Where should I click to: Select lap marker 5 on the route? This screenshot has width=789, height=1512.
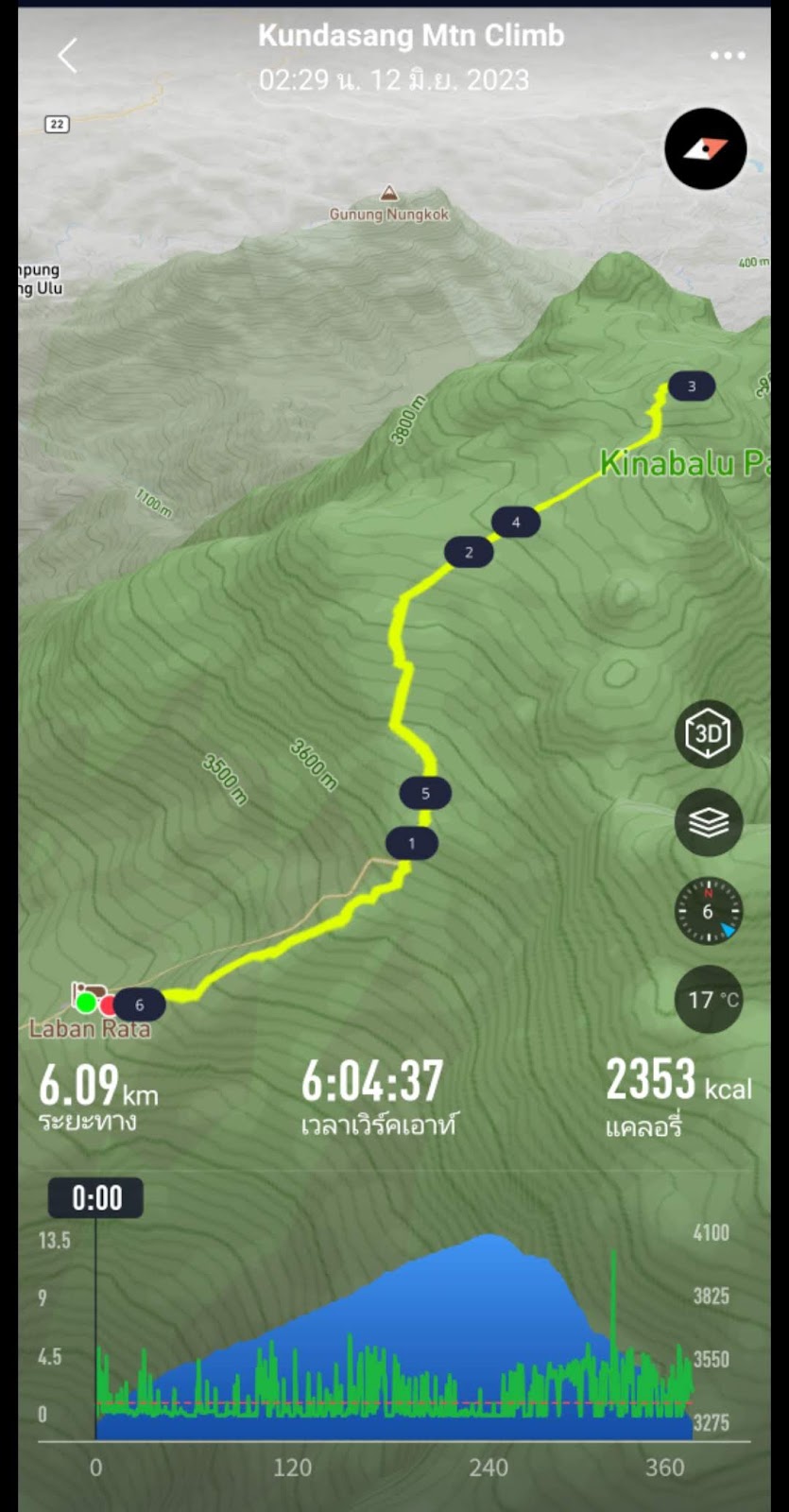coord(425,793)
